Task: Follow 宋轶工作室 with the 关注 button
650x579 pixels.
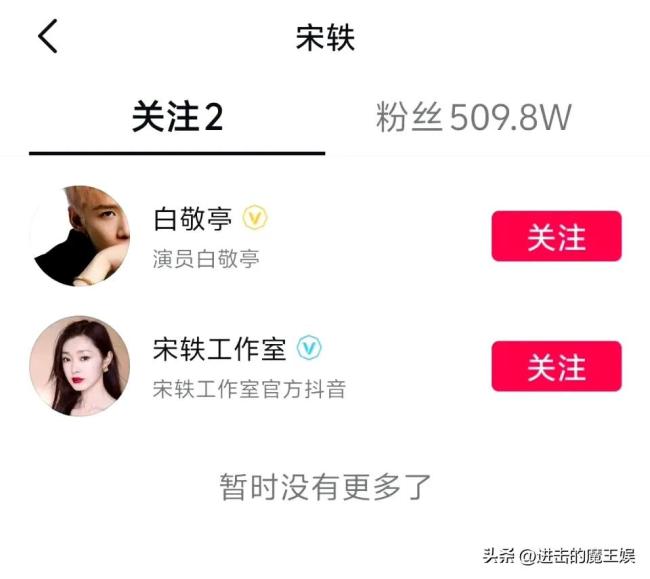Action: point(556,366)
